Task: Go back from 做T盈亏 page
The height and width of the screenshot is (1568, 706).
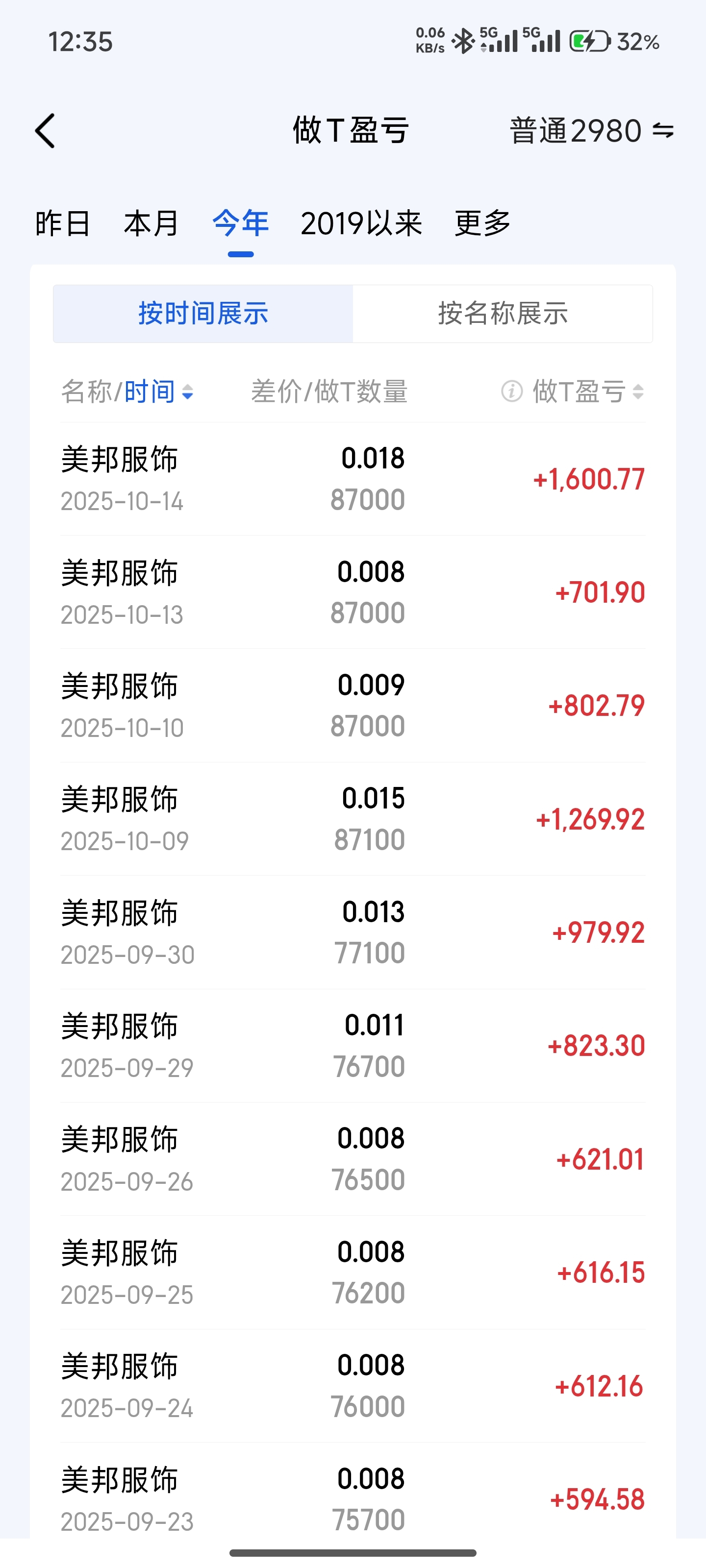Action: (x=46, y=131)
